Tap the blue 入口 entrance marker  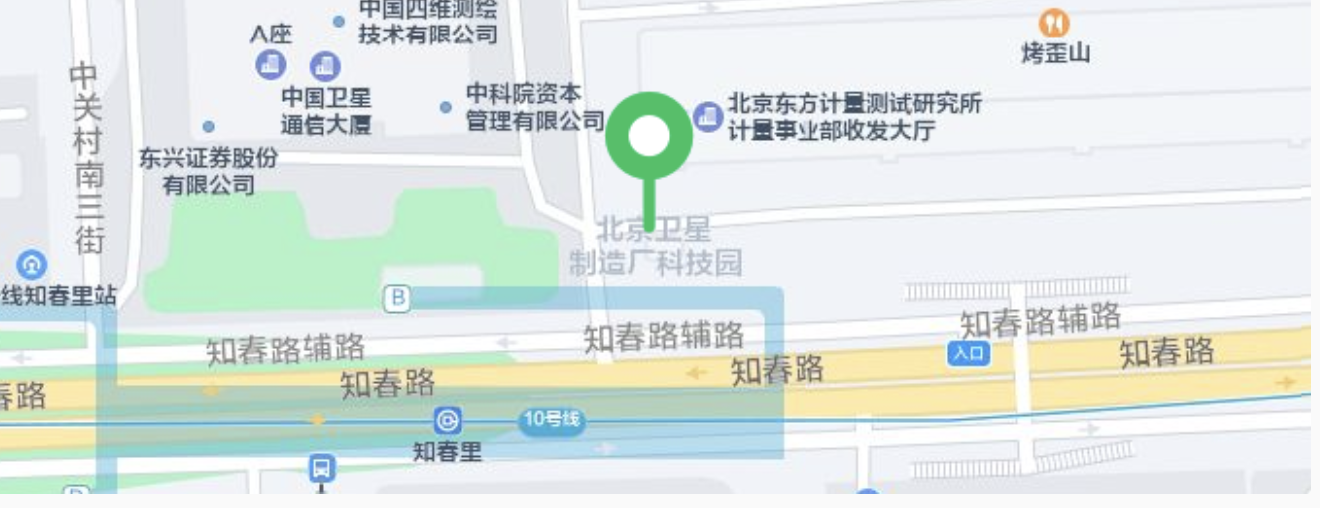pos(968,353)
